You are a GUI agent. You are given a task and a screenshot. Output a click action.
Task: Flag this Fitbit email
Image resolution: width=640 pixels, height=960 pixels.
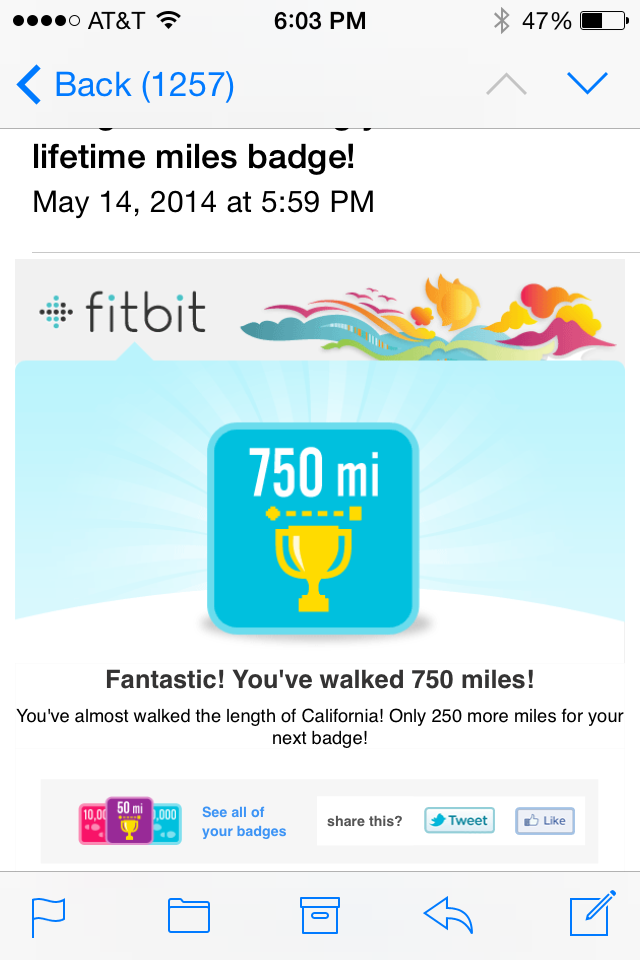click(x=48, y=916)
